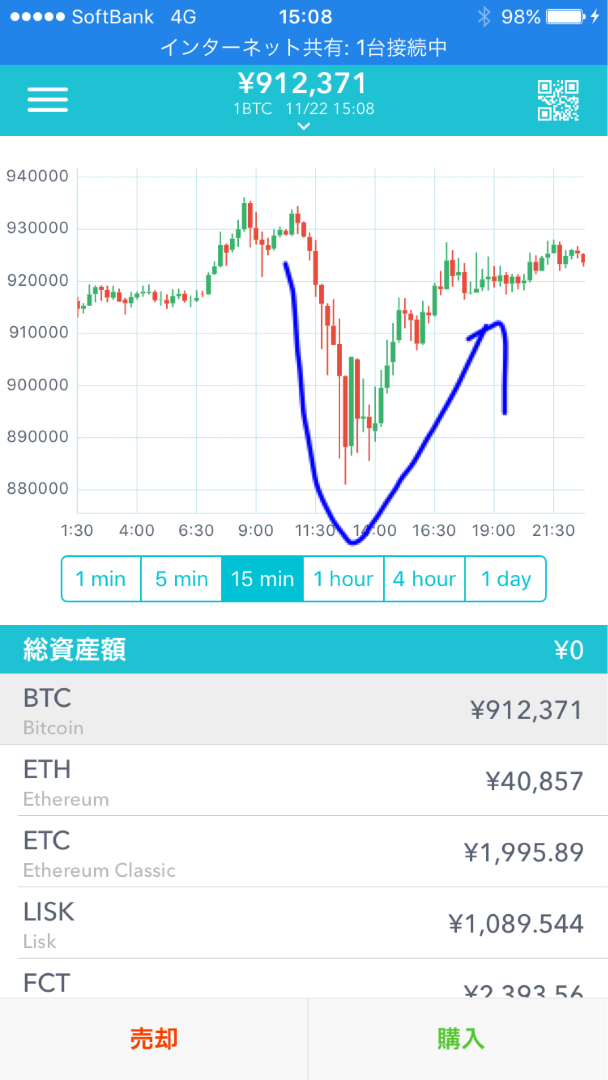The height and width of the screenshot is (1080, 608).
Task: Switch chart to 5 min interval
Action: point(181,579)
